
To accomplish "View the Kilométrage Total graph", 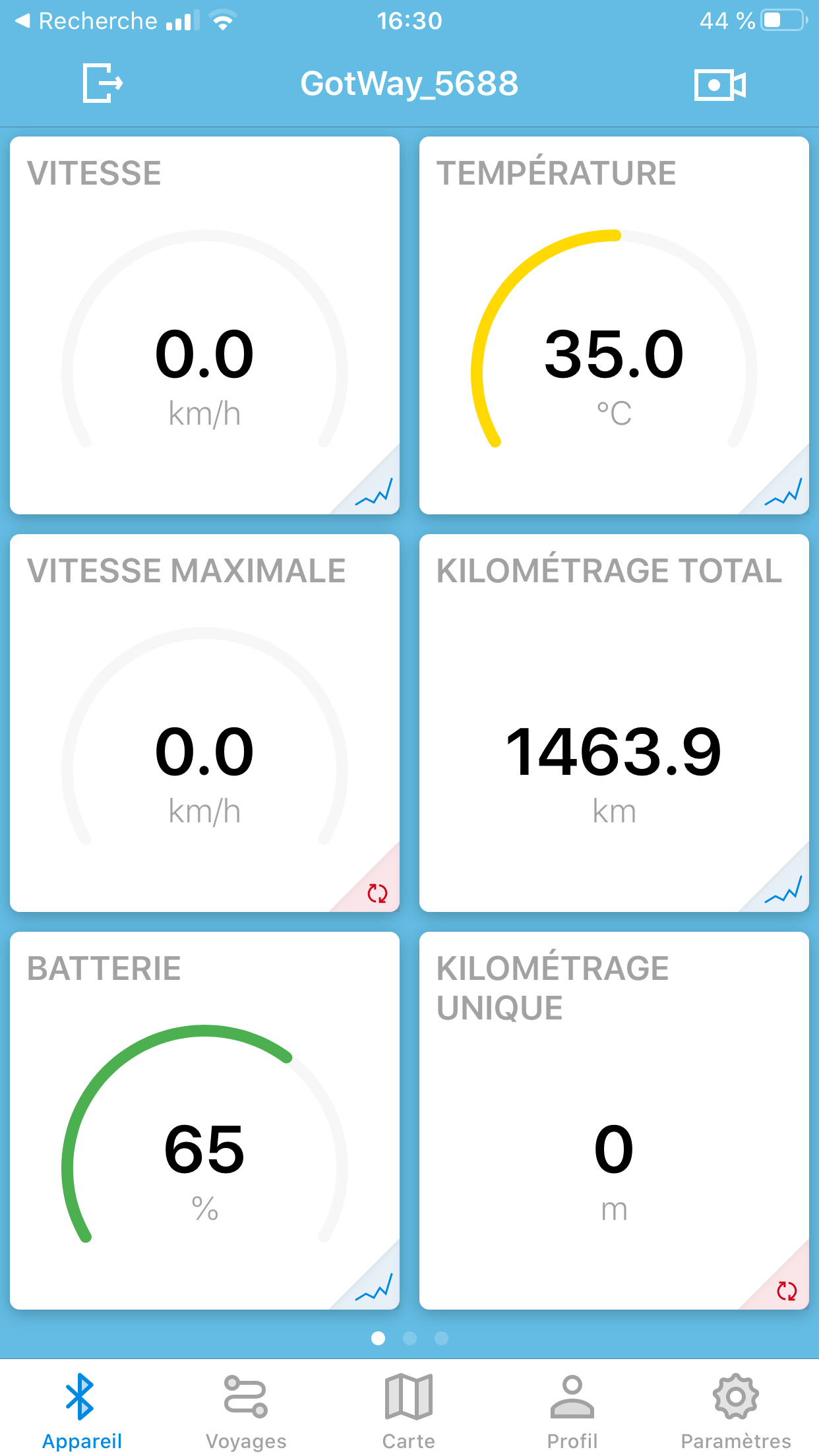I will [783, 890].
